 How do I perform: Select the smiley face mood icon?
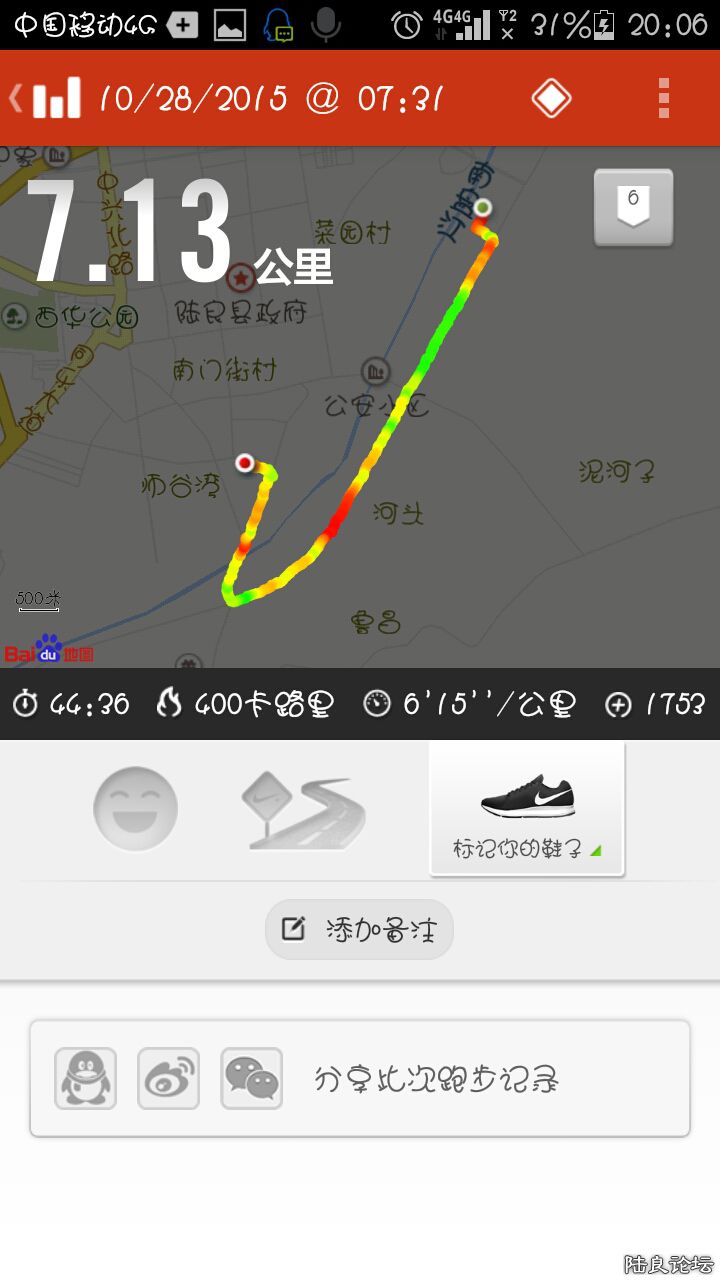tap(136, 809)
